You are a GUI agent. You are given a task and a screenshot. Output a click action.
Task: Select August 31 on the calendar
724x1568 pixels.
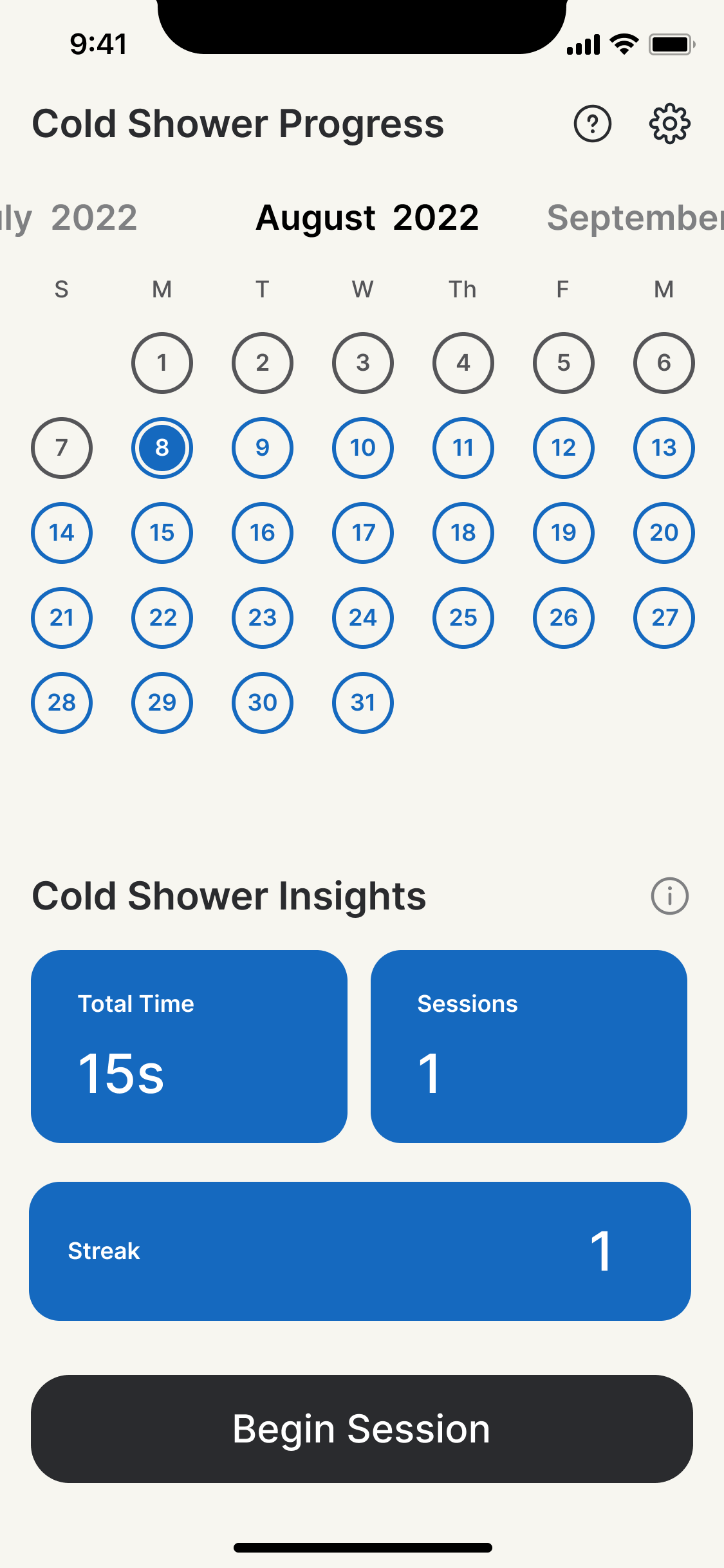(x=363, y=702)
